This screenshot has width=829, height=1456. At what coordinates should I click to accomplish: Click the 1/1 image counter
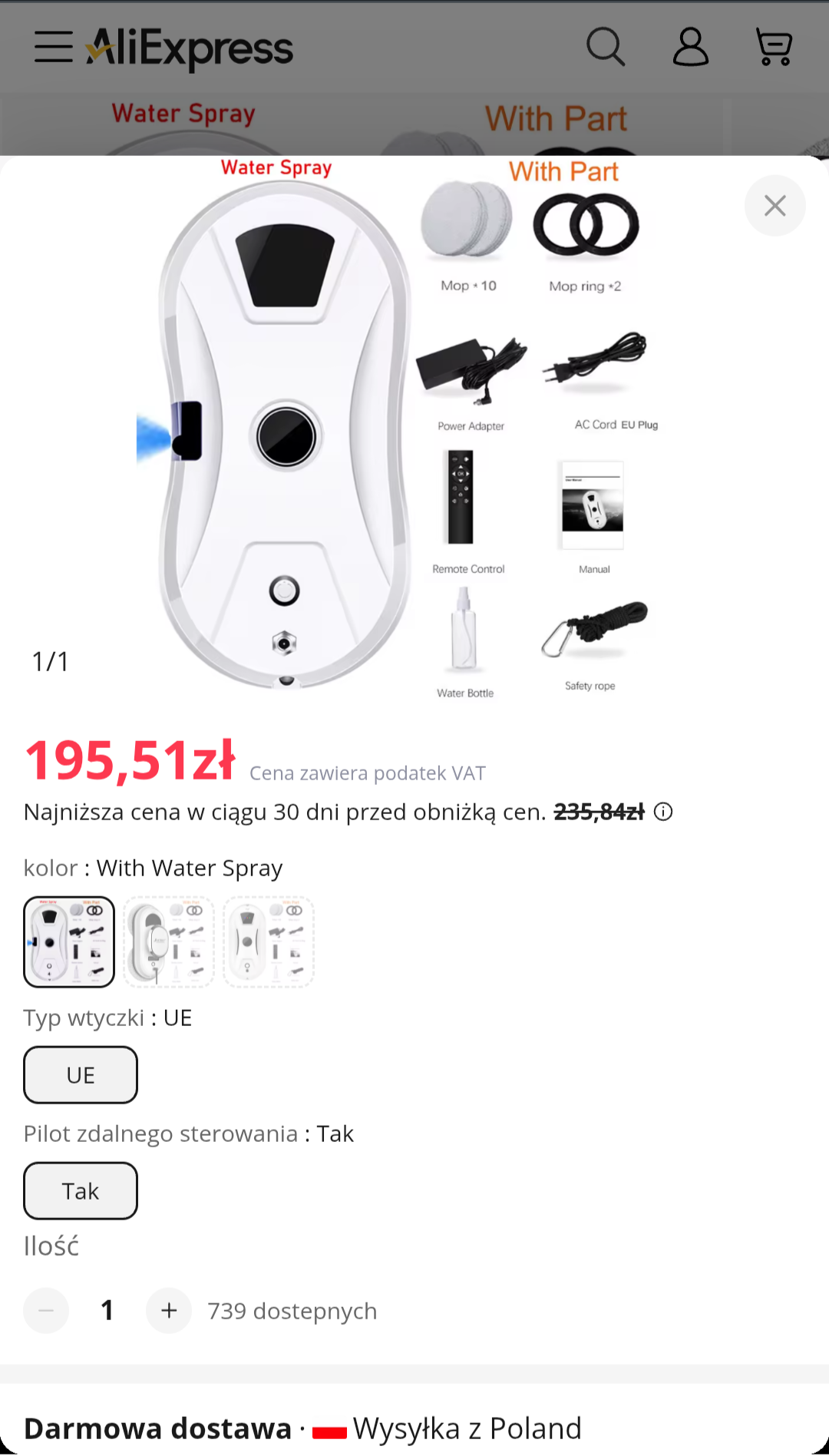coord(51,660)
